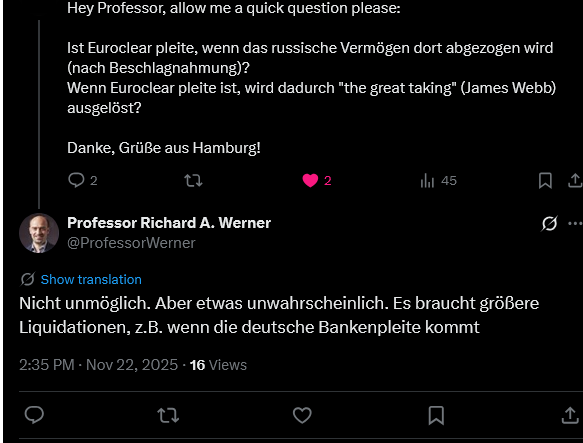Open Professor Richard A. Werner's profile picture
Viewport: 583px width, 443px height.
pos(39,233)
